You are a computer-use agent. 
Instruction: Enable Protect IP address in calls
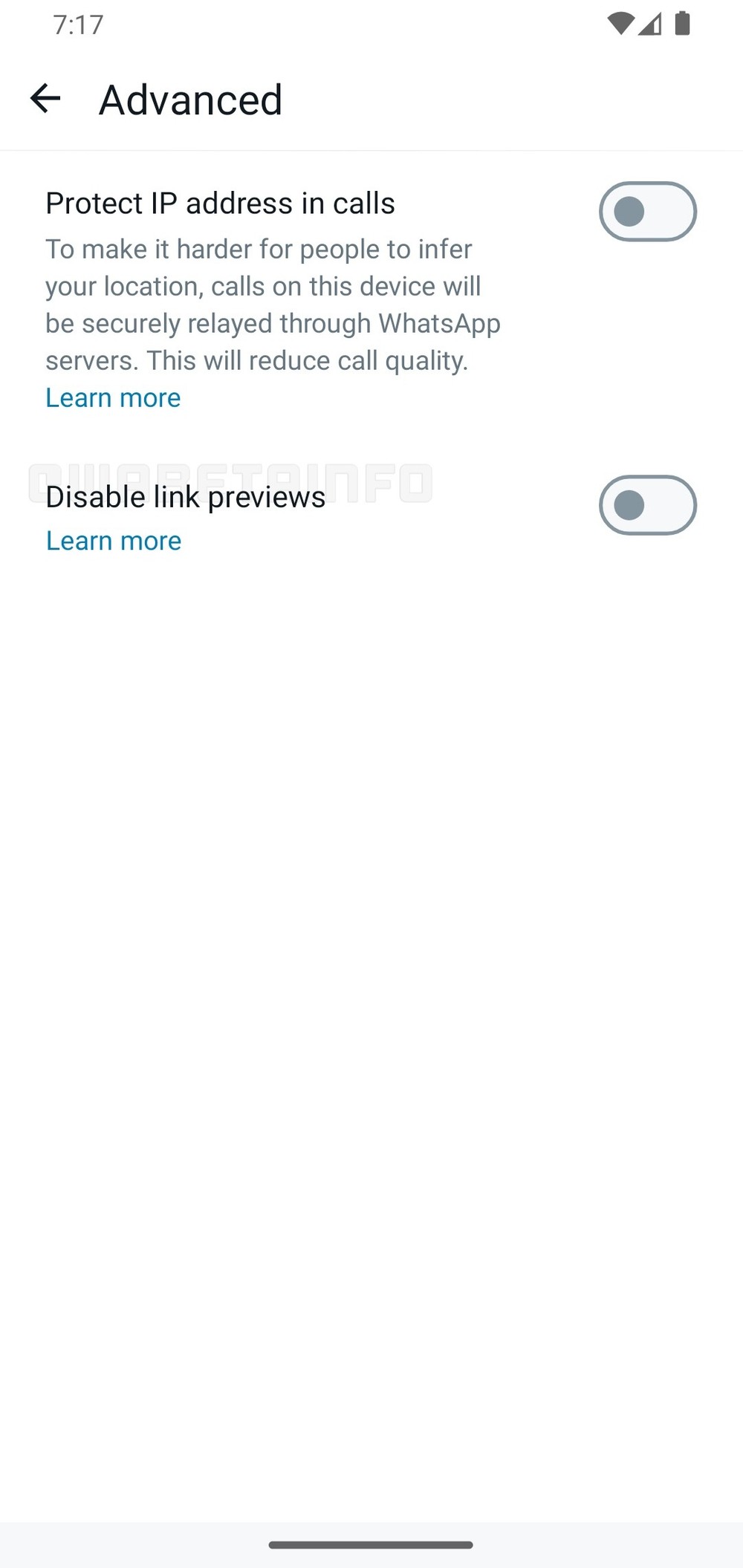[x=648, y=212]
